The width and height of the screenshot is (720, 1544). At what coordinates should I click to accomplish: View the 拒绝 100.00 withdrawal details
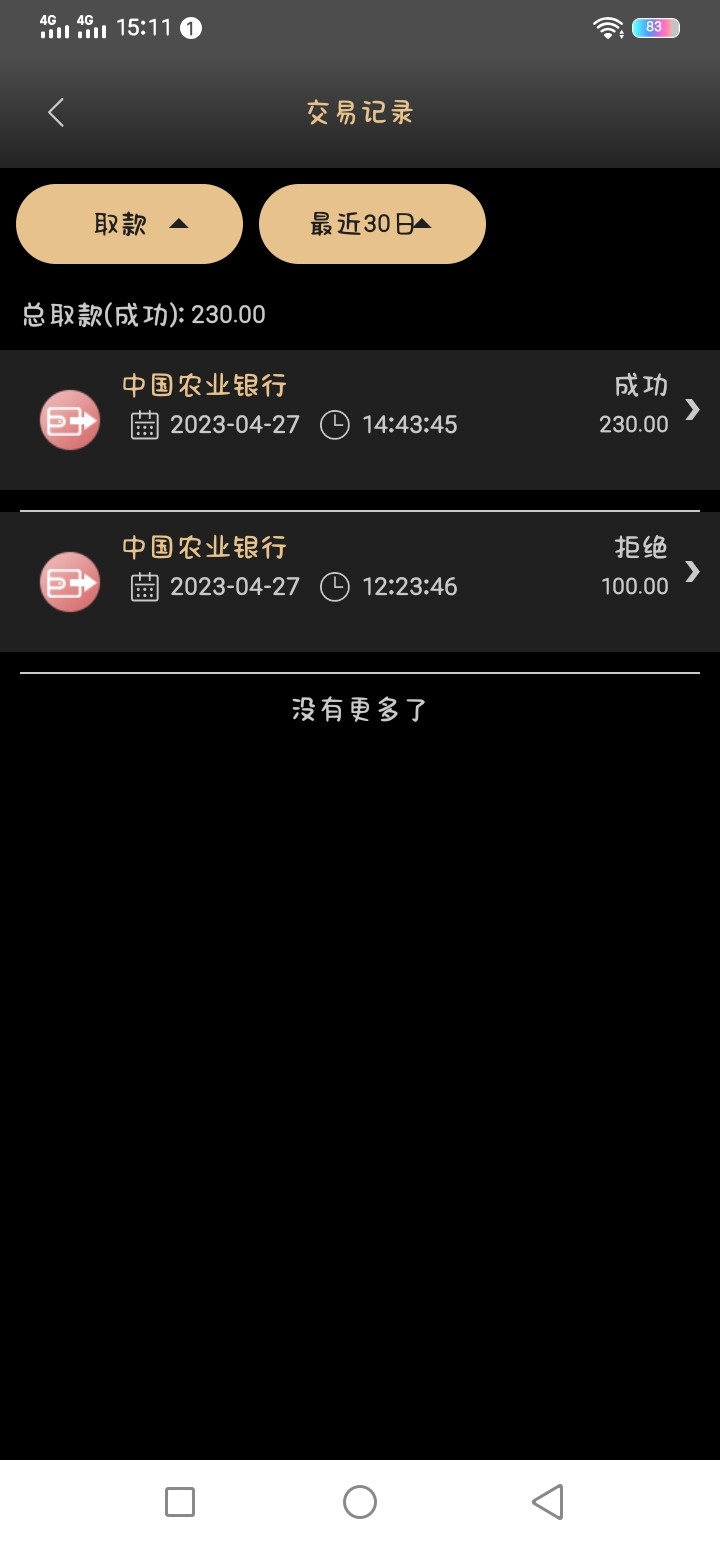click(360, 582)
